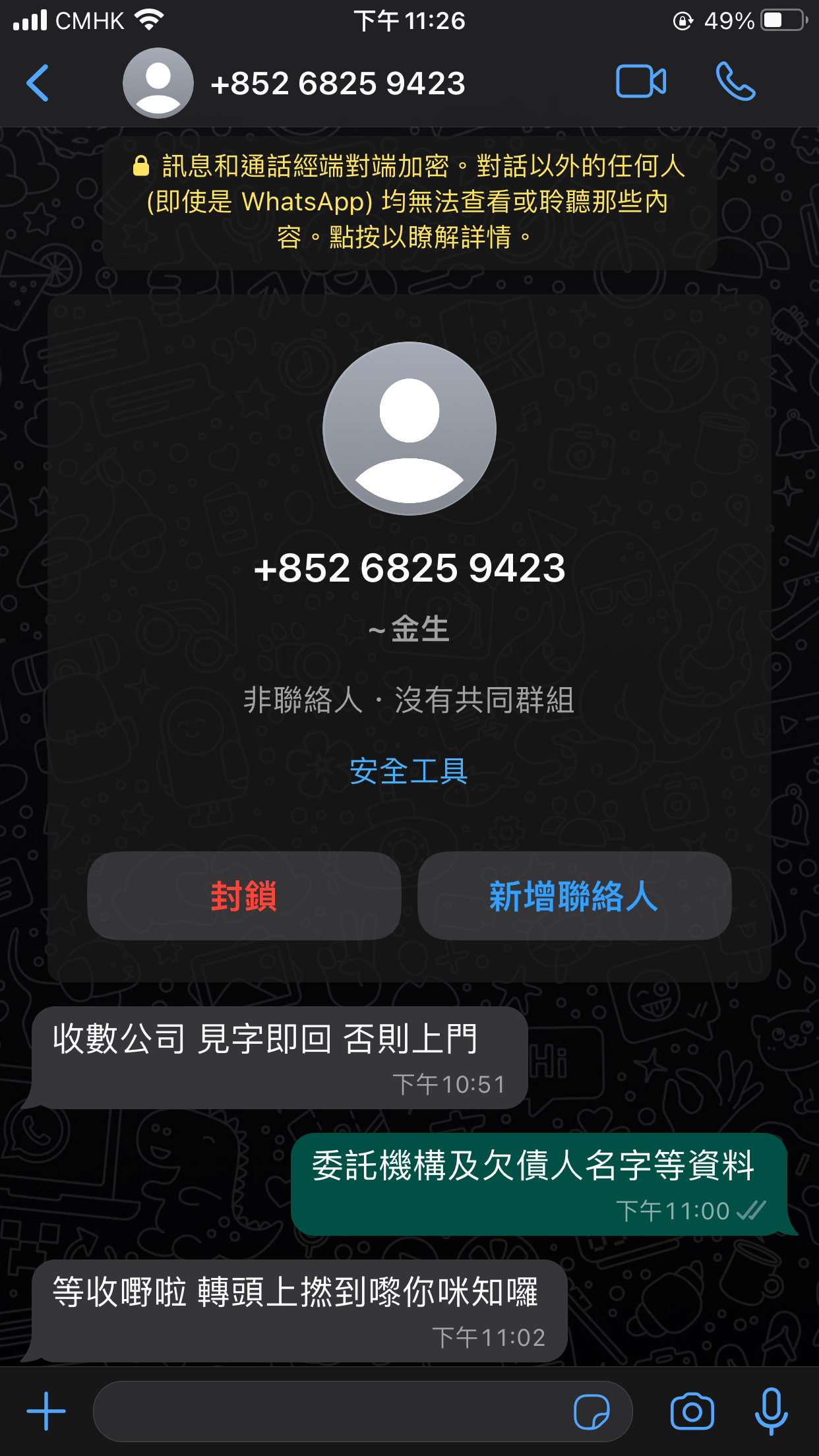Open the end-to-end encryption notice
The image size is (819, 1456).
(x=409, y=201)
